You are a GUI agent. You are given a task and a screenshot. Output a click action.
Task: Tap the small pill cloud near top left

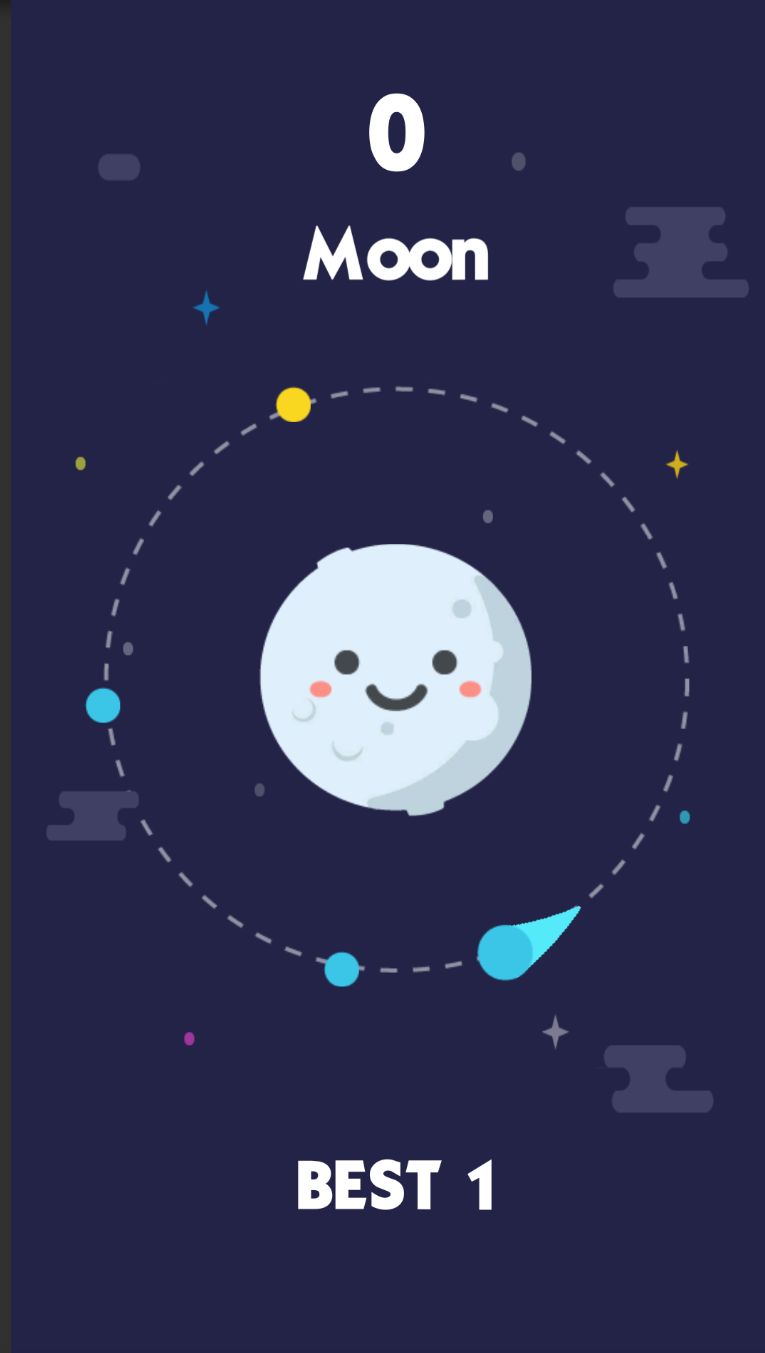pyautogui.click(x=118, y=167)
